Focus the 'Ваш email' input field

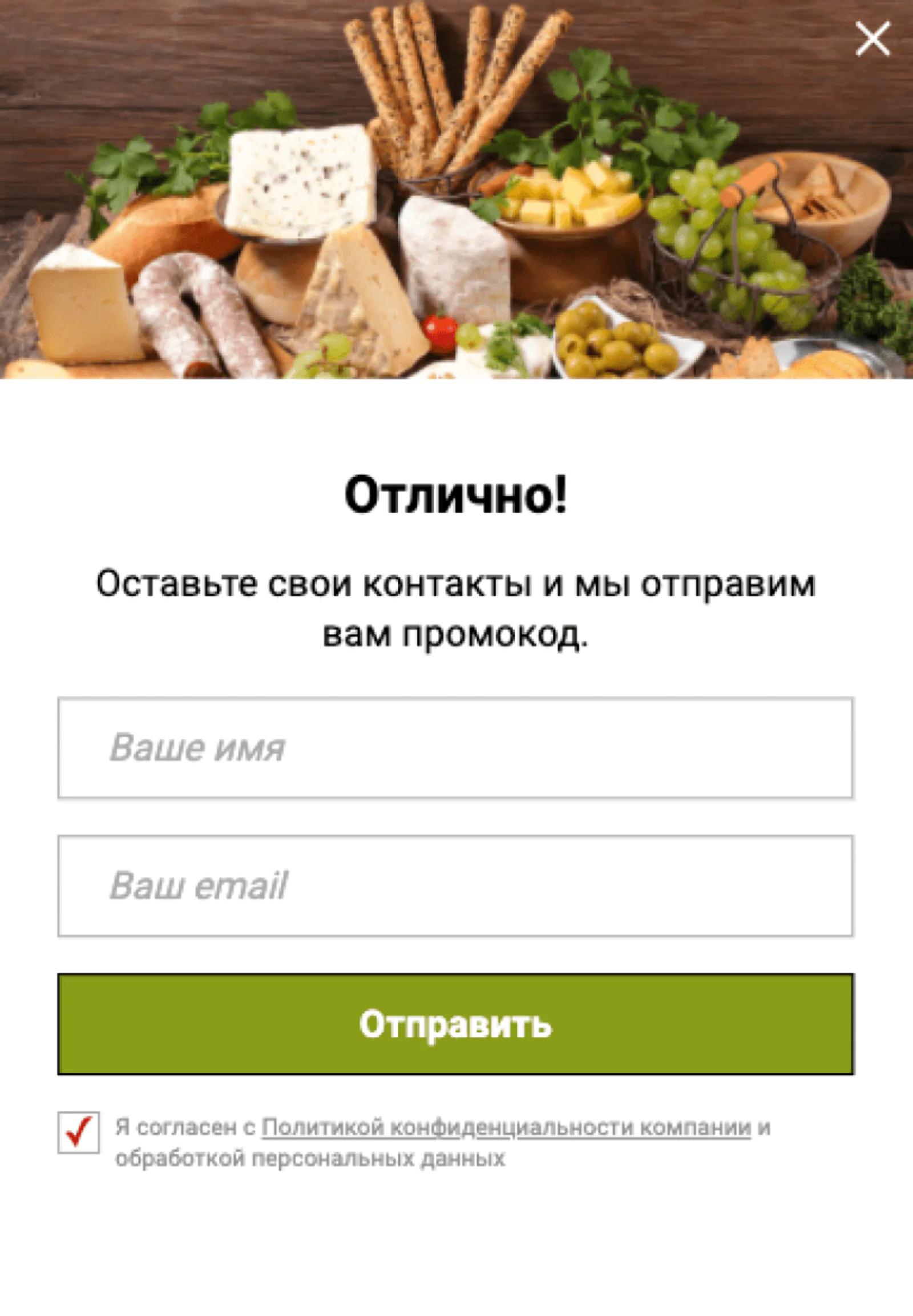(x=455, y=886)
